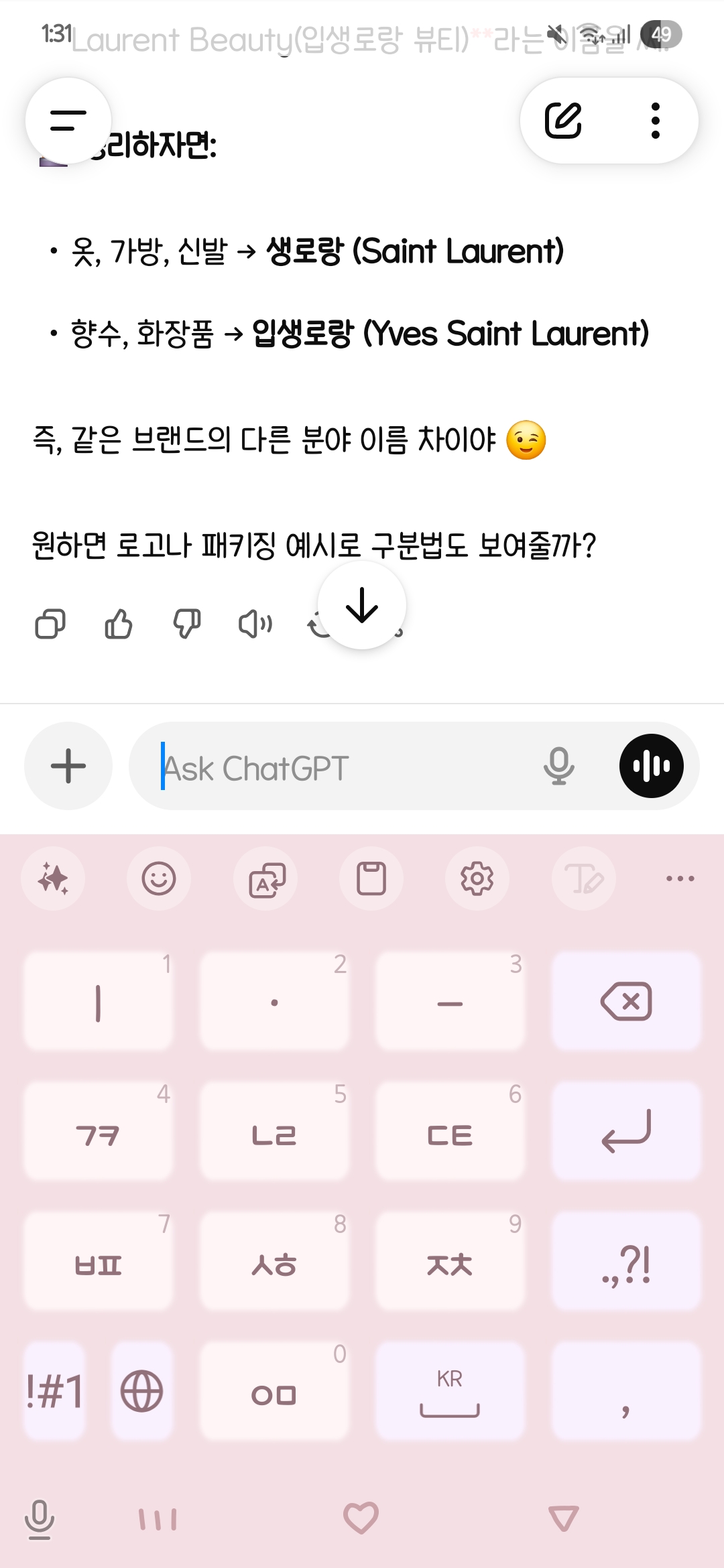Copy the ChatGPT response
This screenshot has height=1568, width=724.
point(50,625)
